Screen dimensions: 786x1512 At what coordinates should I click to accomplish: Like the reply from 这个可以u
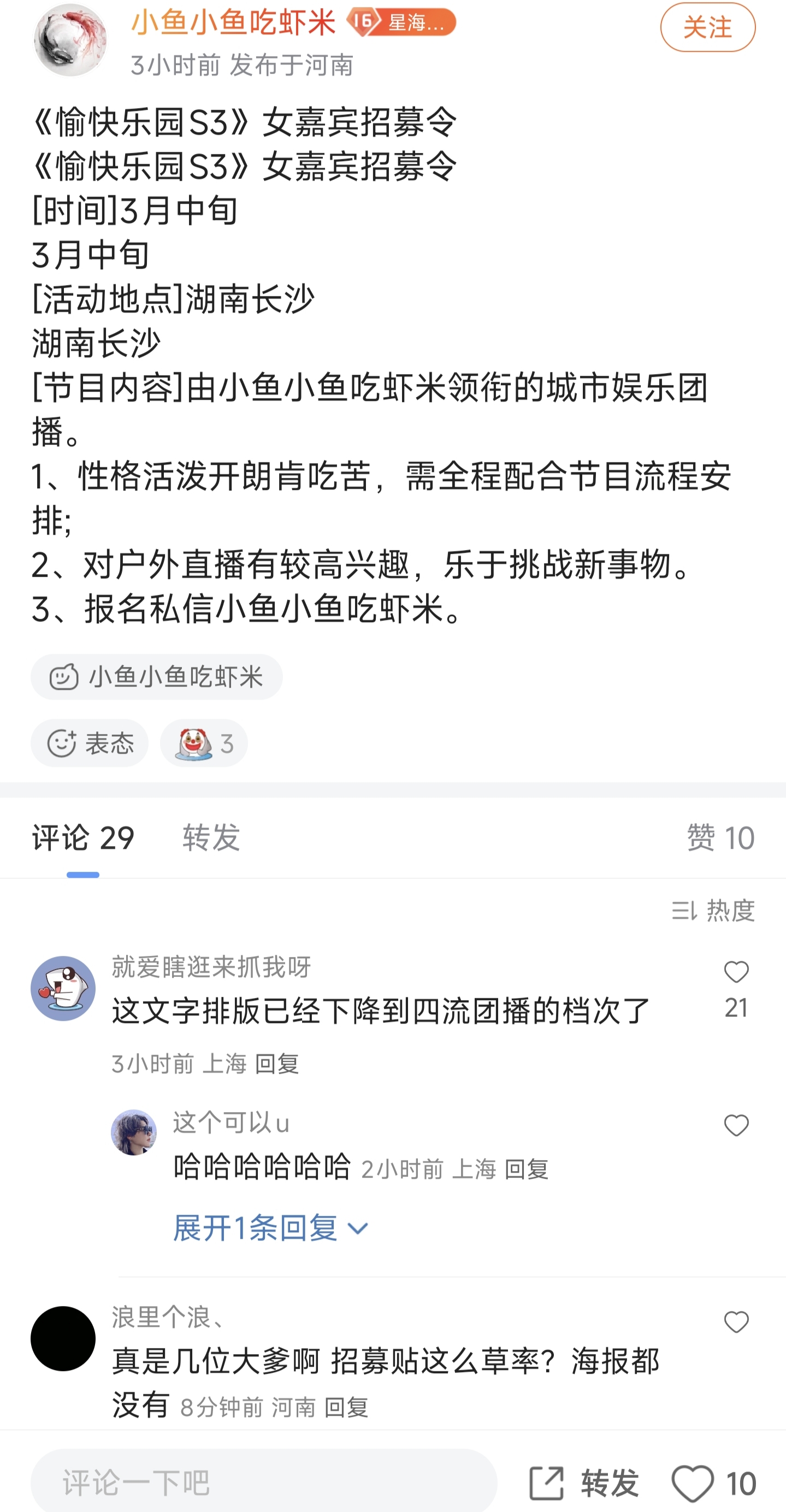tap(736, 1126)
